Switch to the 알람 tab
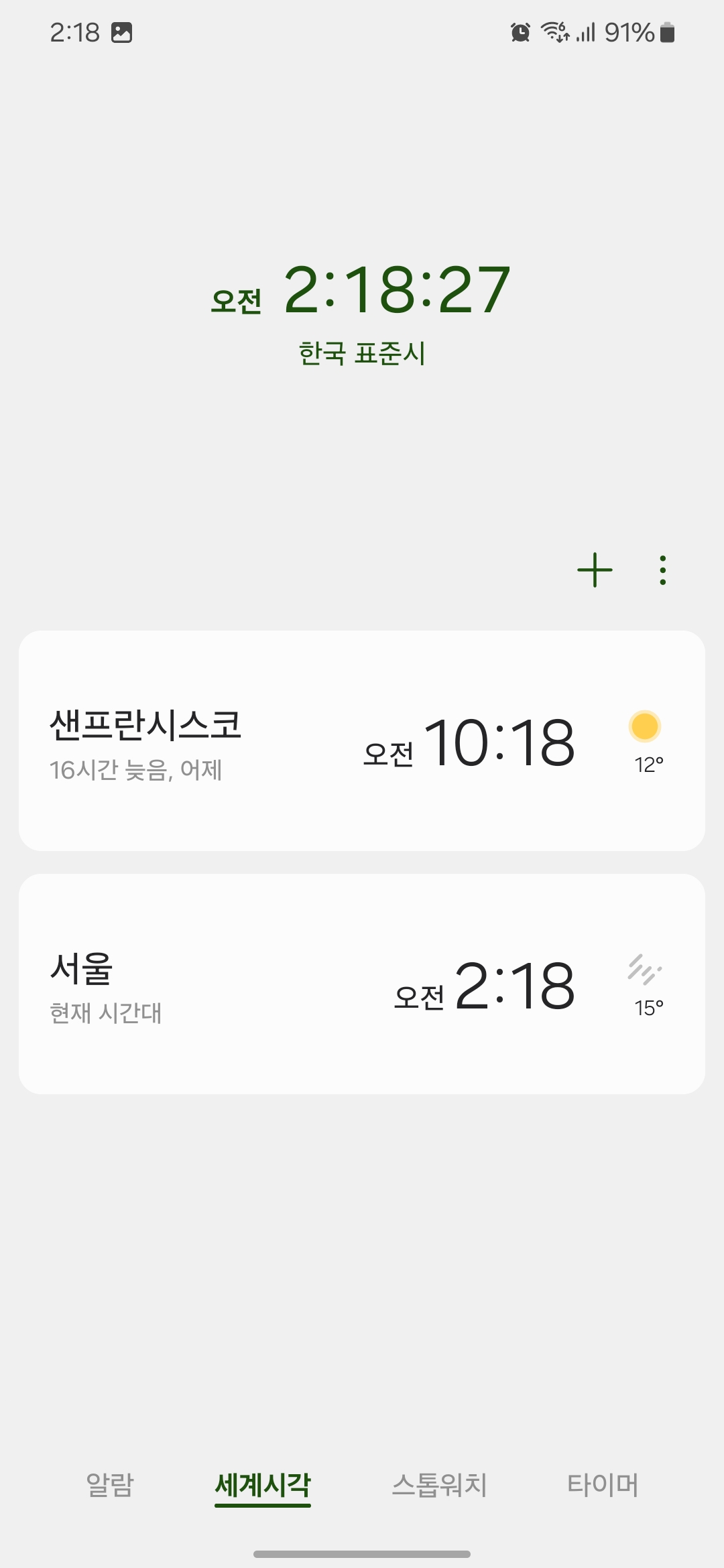 coord(110,1485)
